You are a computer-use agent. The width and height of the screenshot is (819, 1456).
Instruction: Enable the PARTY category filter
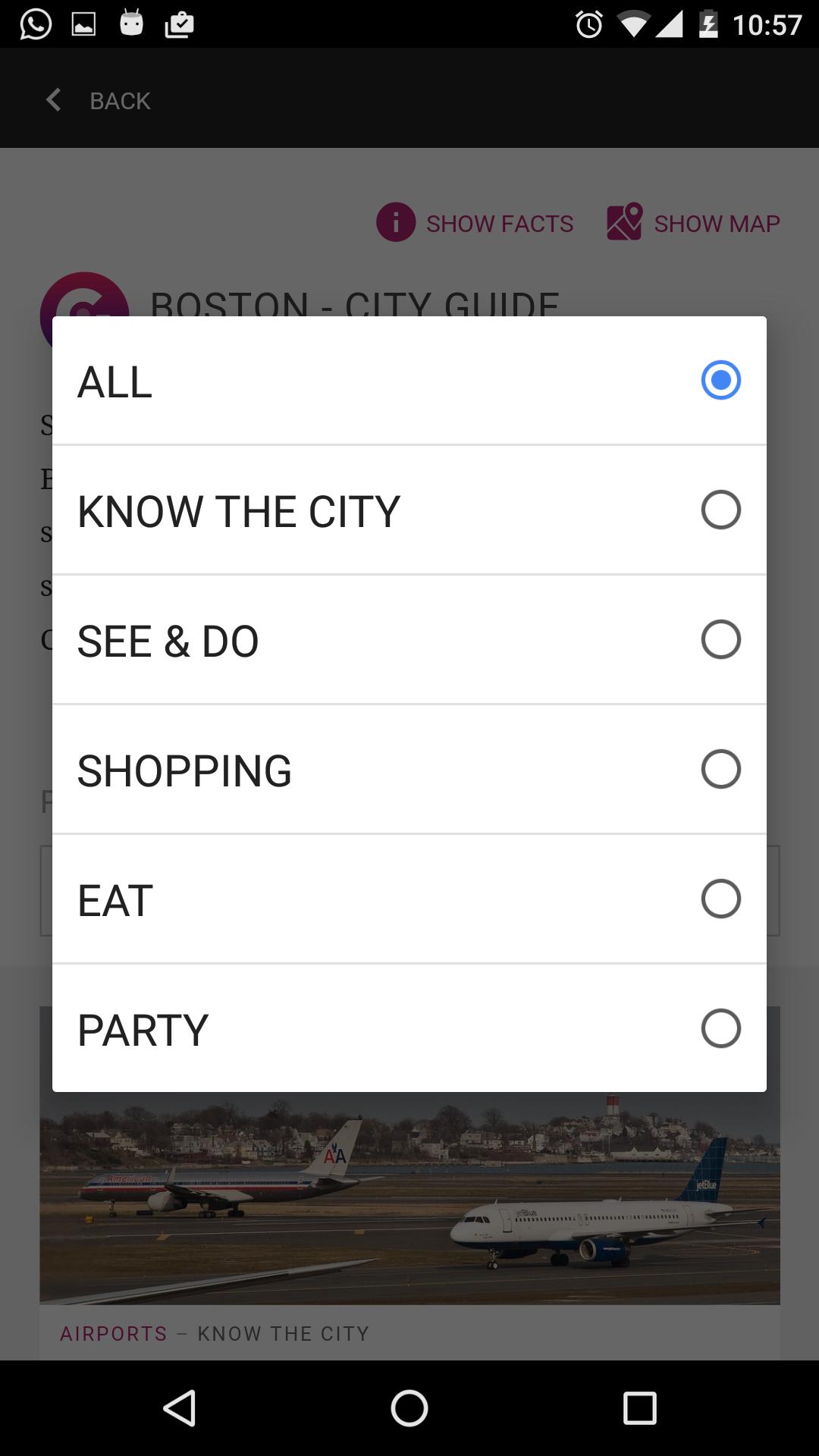point(409,1028)
